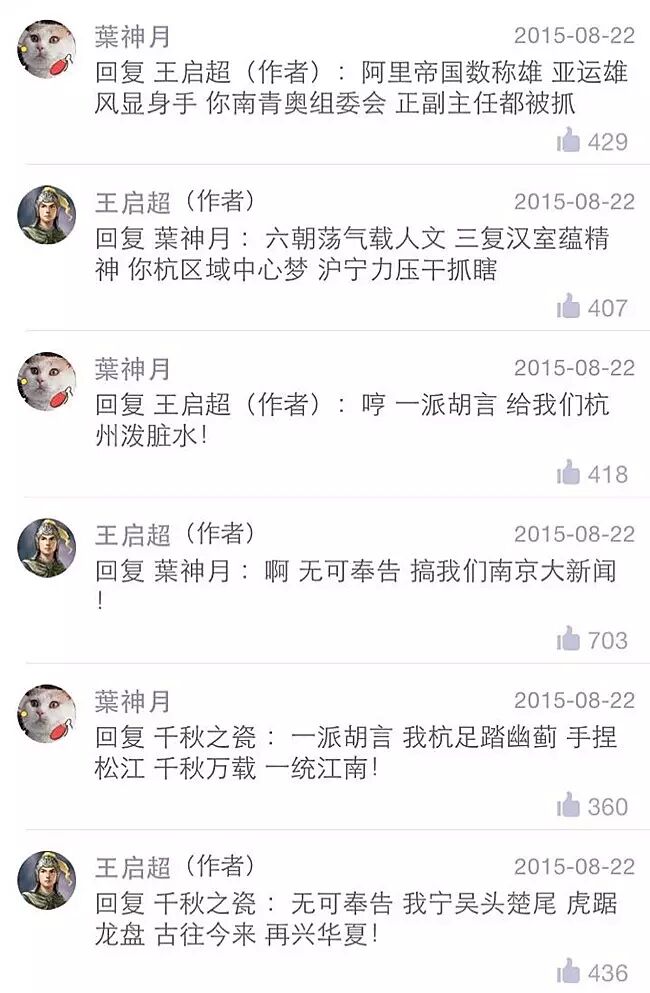Give thumbs-up to reply with 436 likes
The image size is (650, 993).
coord(568,971)
